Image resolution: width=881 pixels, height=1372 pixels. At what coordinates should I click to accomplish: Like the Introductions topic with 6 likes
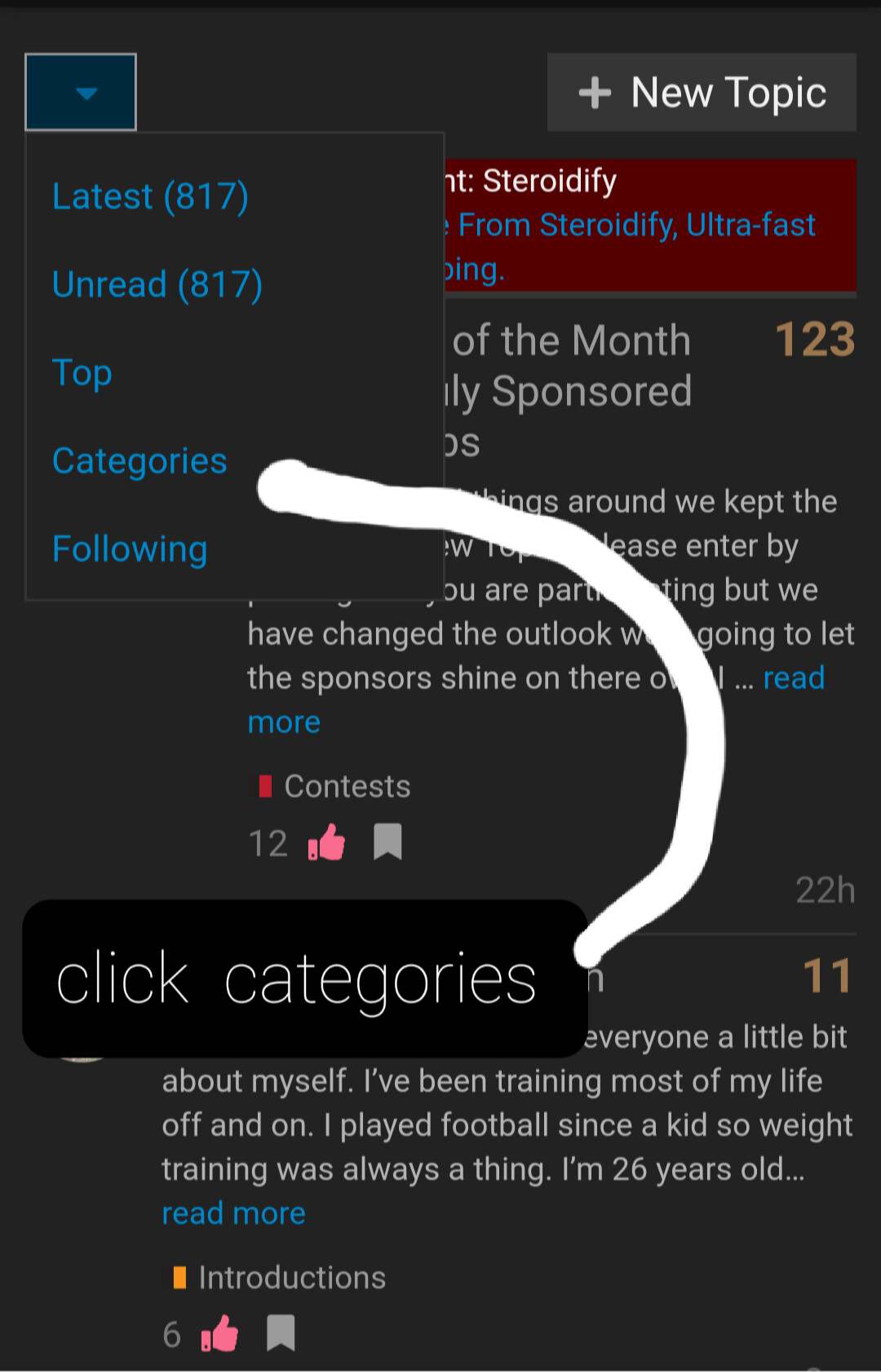click(220, 1334)
